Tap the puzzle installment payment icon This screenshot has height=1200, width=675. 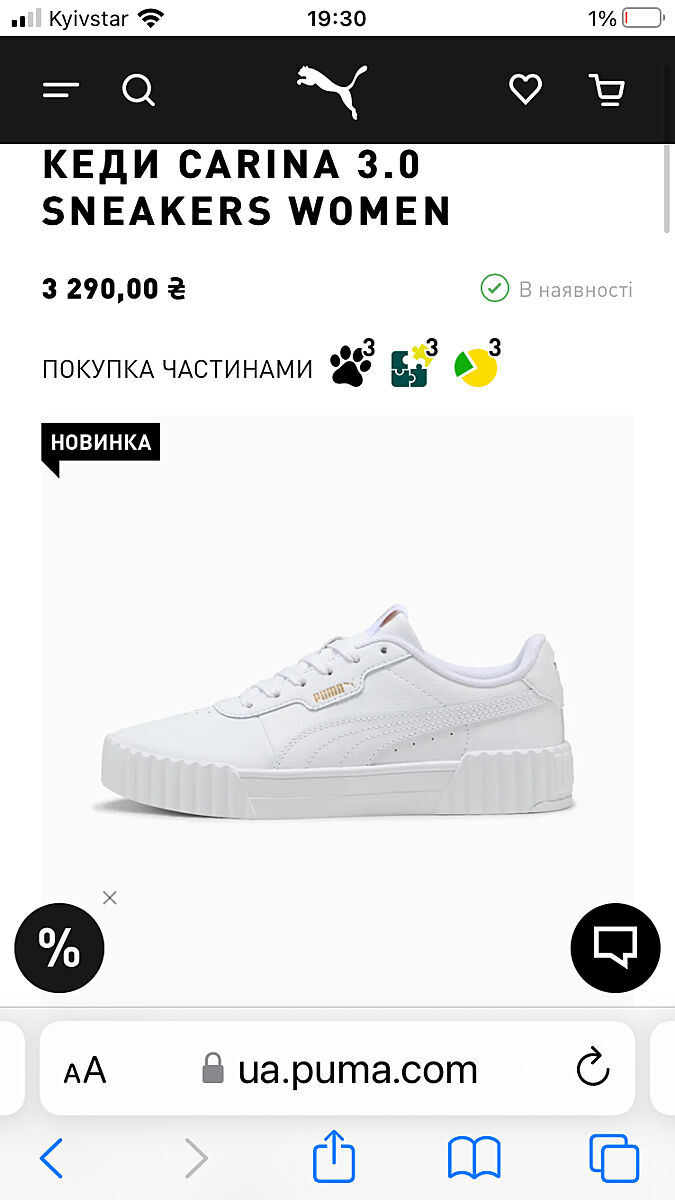click(x=410, y=367)
